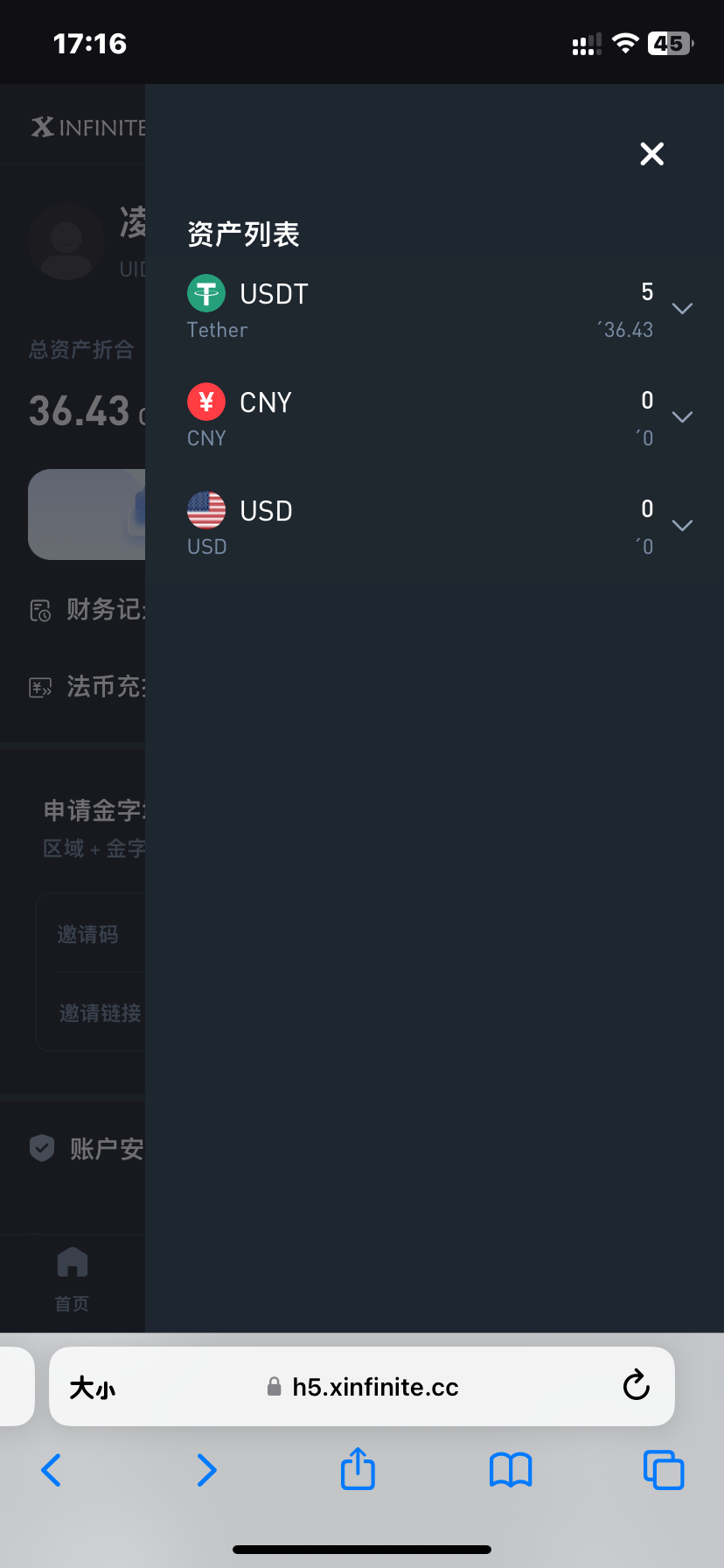Reload the page in Safari

coord(636,1386)
